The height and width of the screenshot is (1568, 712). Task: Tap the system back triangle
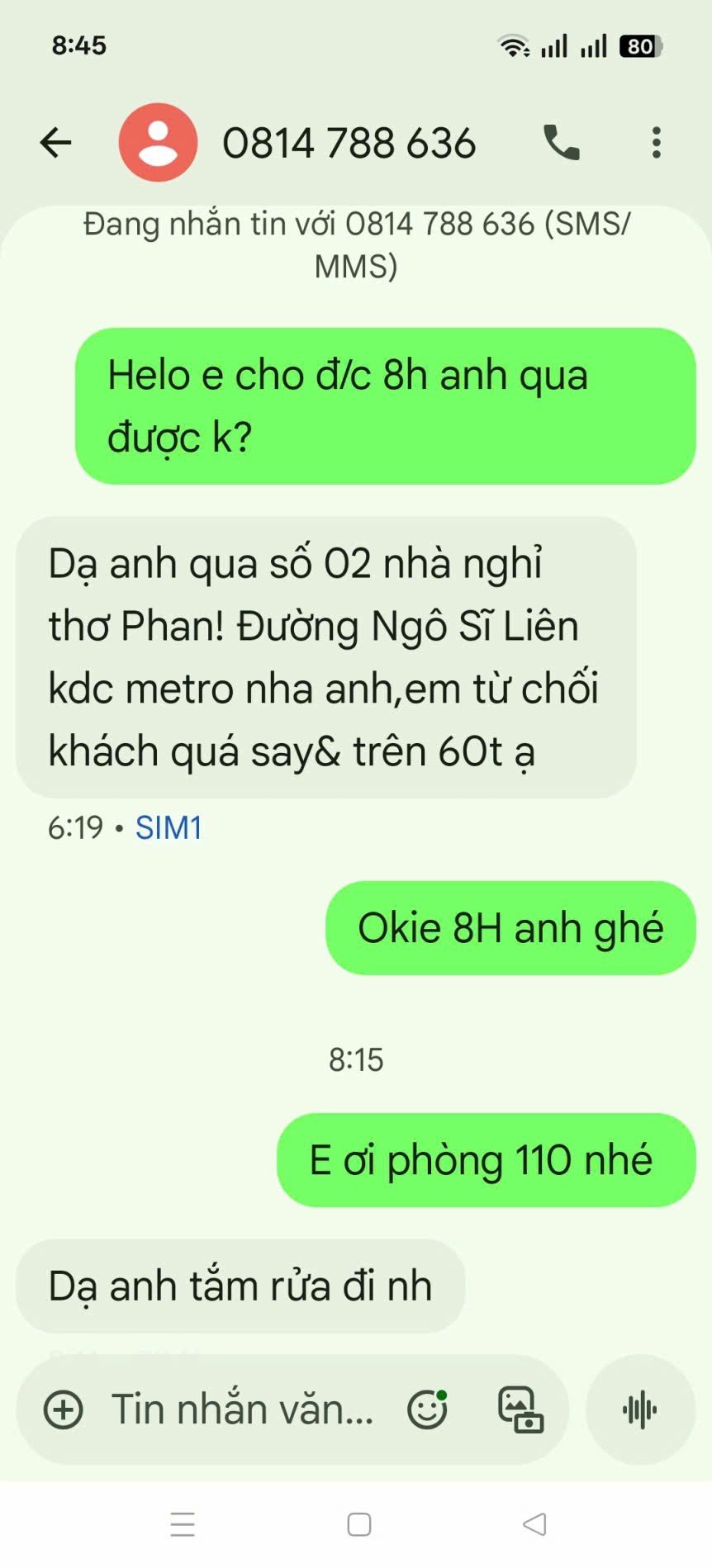[x=535, y=1524]
